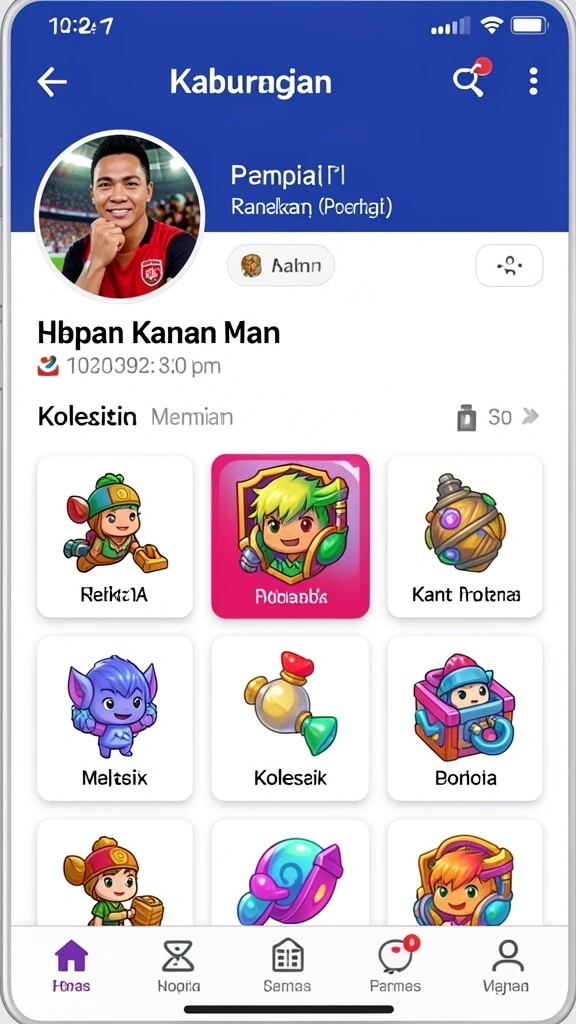Open the Parmes chat tab
Screen dimensions: 576x1024
(396, 965)
